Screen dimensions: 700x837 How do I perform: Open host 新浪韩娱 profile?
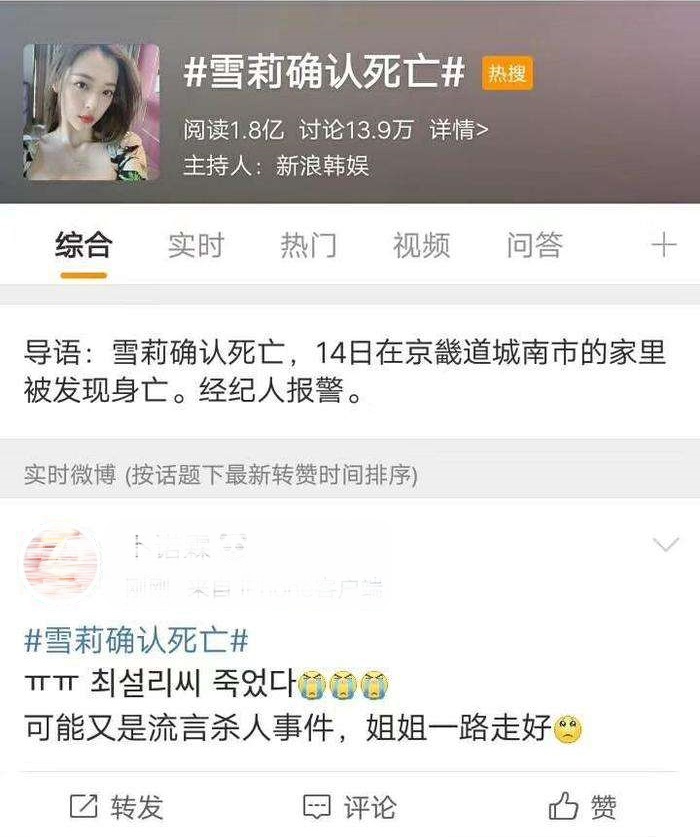[322, 165]
